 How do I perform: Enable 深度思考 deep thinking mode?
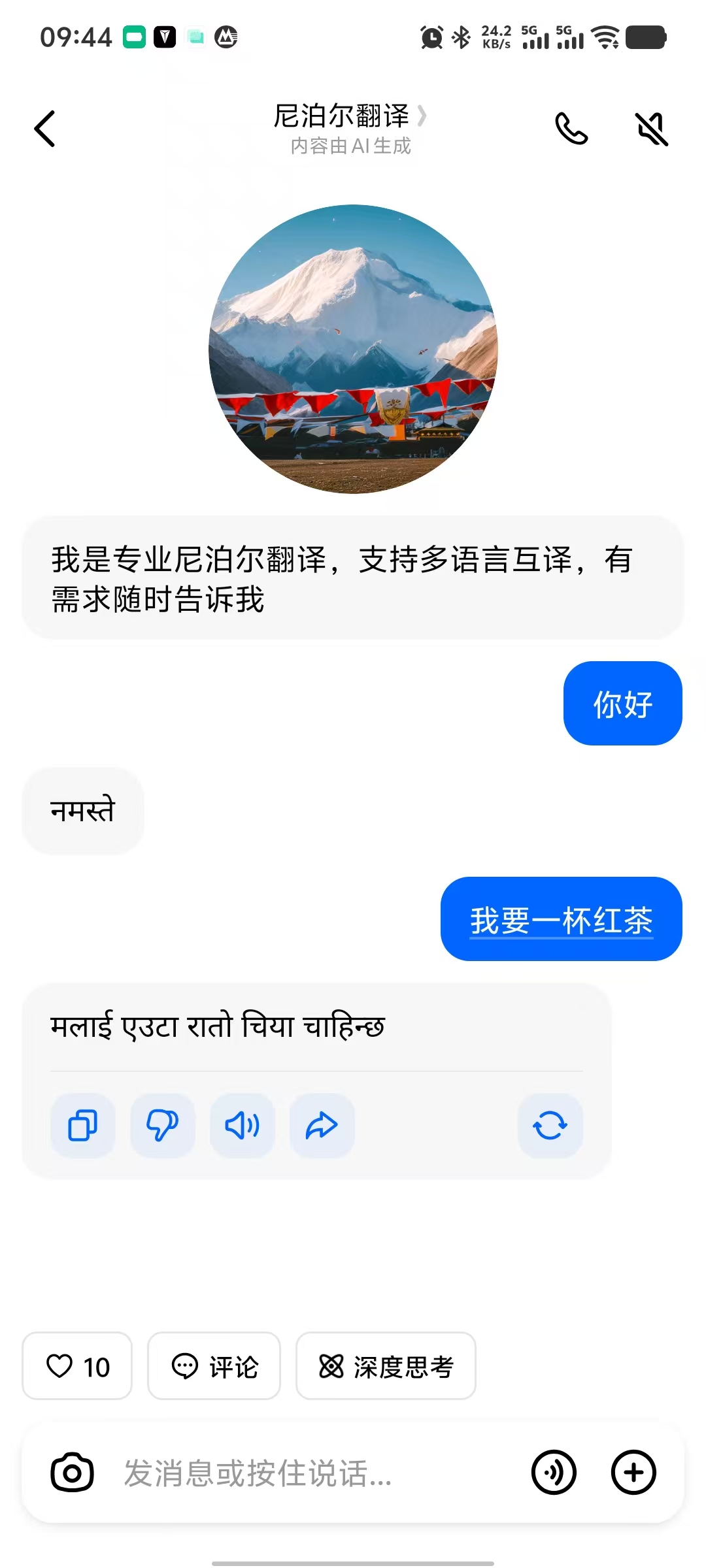click(x=386, y=1367)
